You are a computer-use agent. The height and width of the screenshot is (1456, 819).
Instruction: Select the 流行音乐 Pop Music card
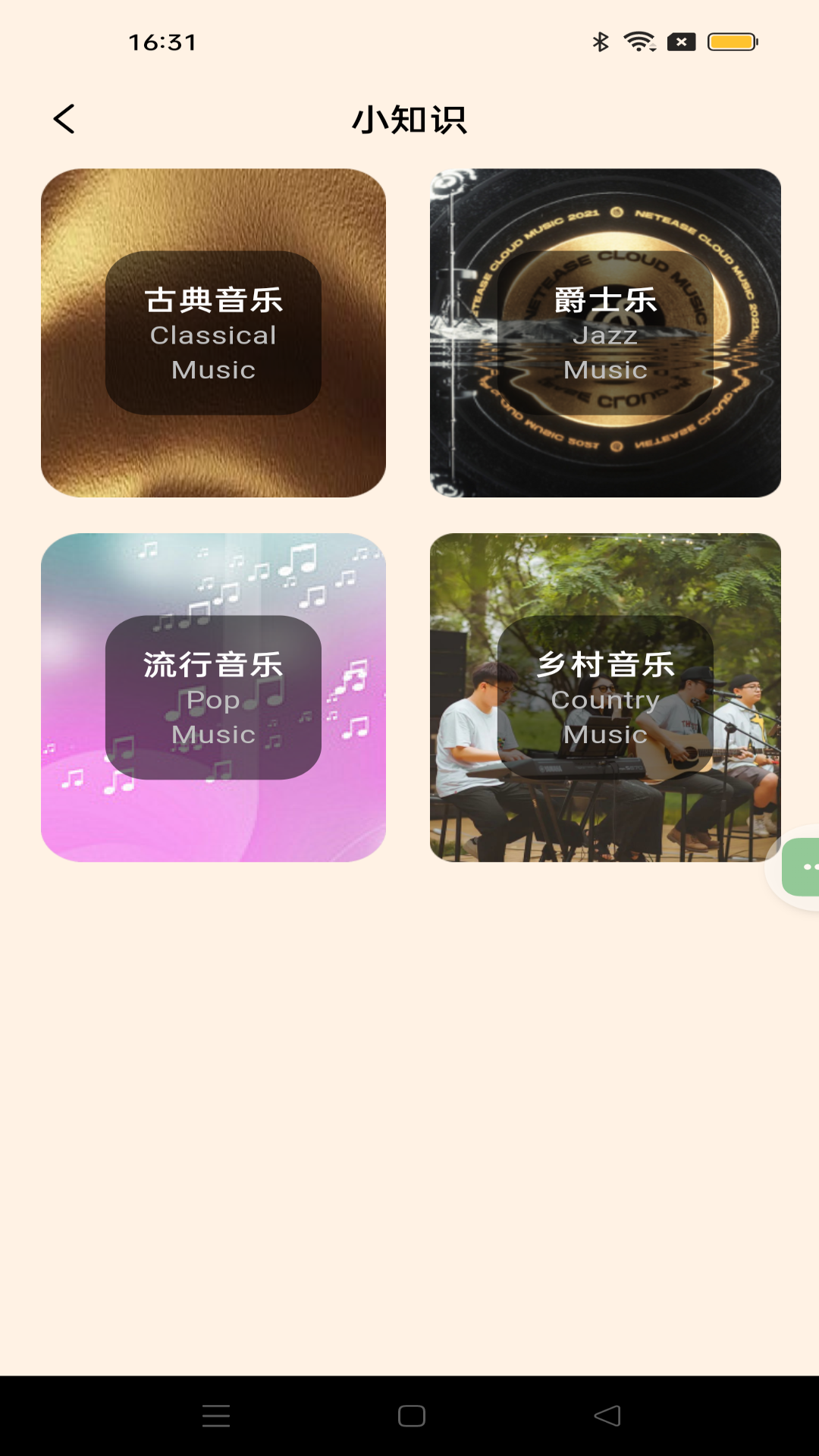pos(213,697)
